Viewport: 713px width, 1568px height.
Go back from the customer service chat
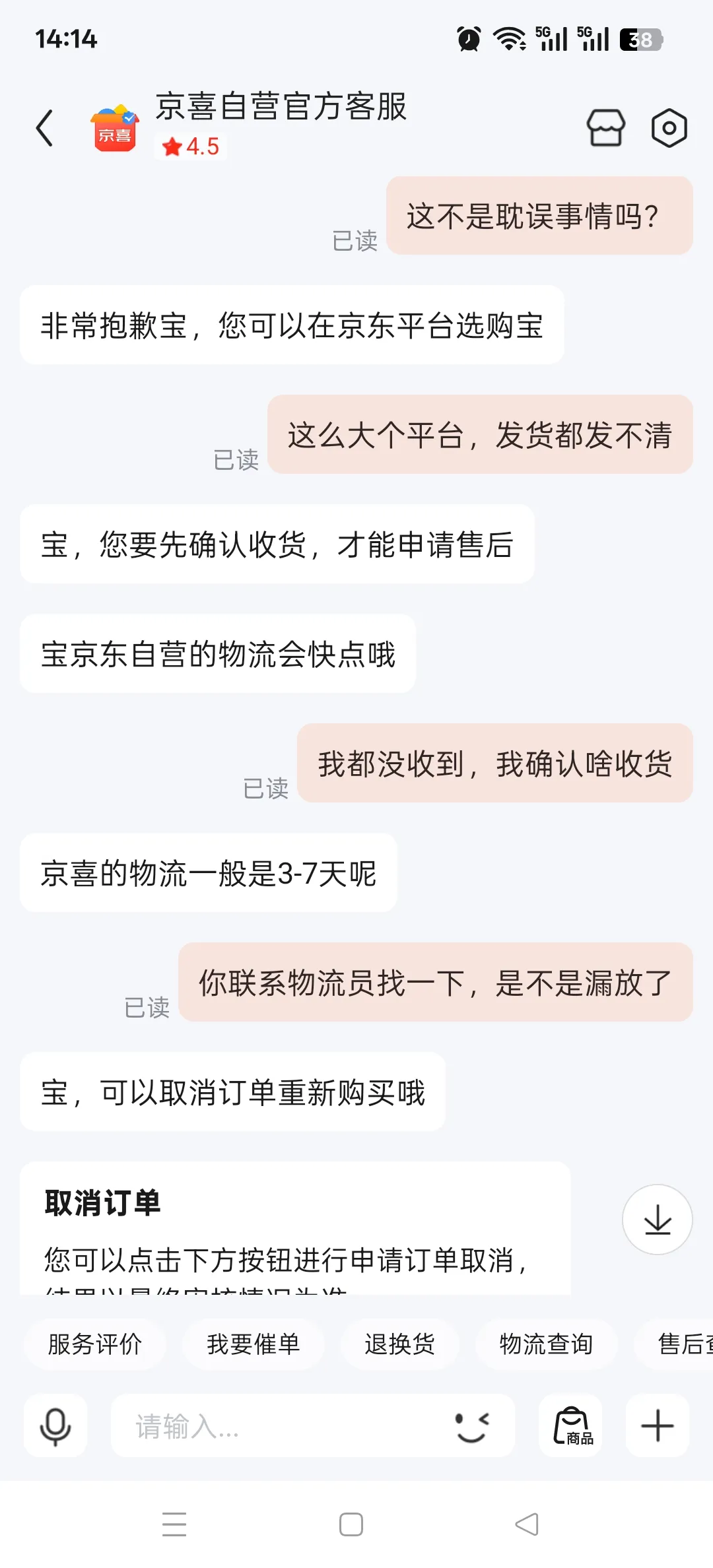(x=45, y=127)
